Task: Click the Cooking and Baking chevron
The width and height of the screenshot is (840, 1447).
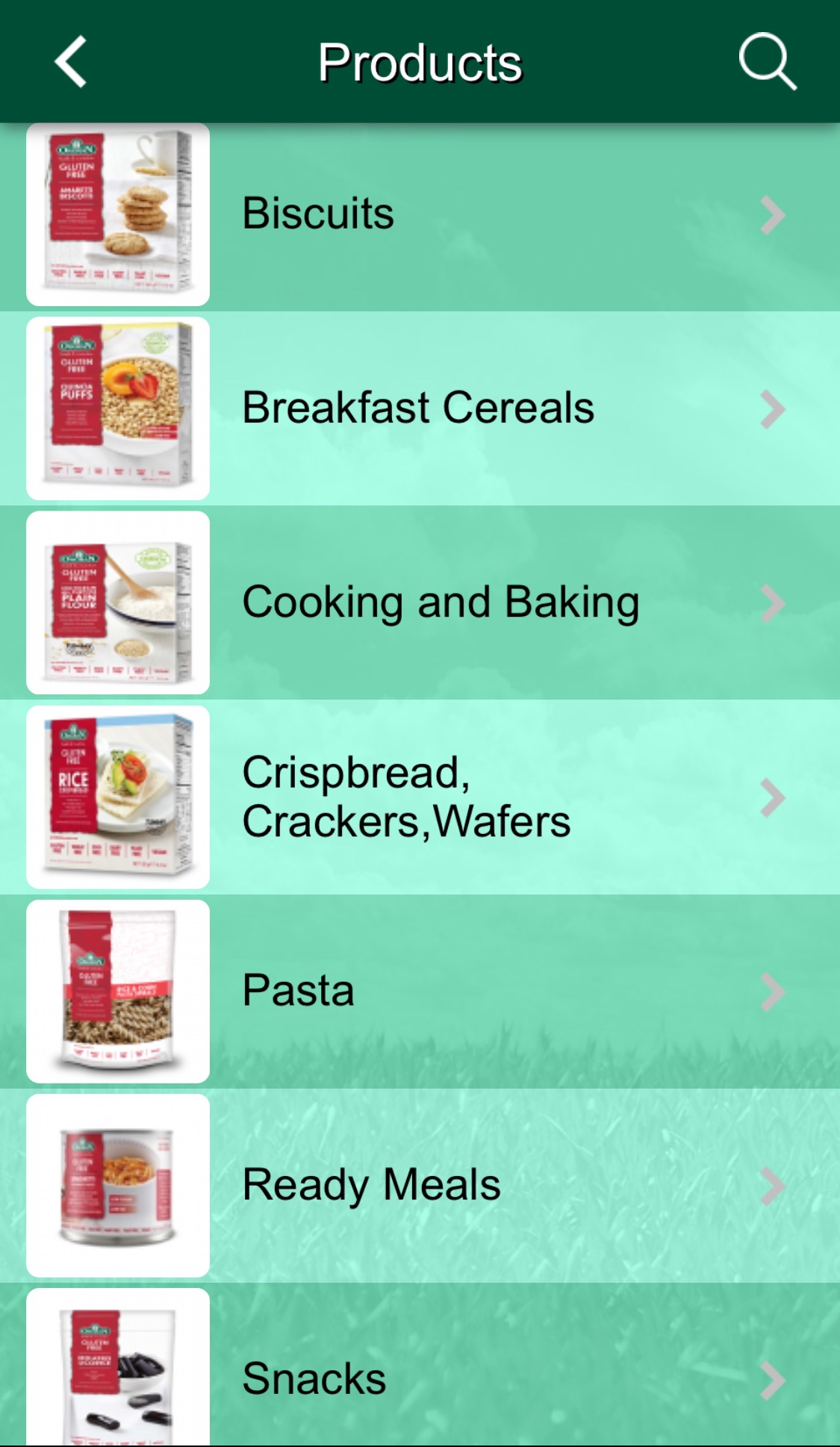Action: pyautogui.click(x=771, y=602)
